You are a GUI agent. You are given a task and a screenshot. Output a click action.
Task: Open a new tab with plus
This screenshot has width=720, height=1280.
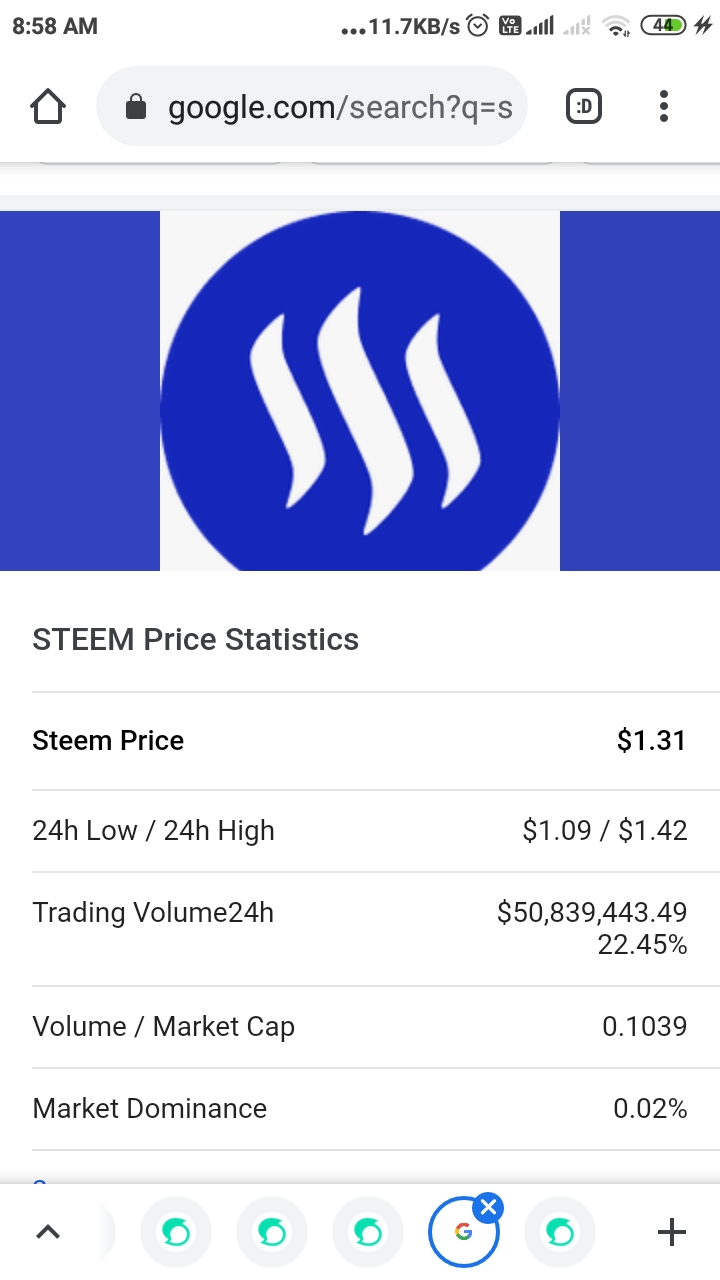click(671, 1232)
